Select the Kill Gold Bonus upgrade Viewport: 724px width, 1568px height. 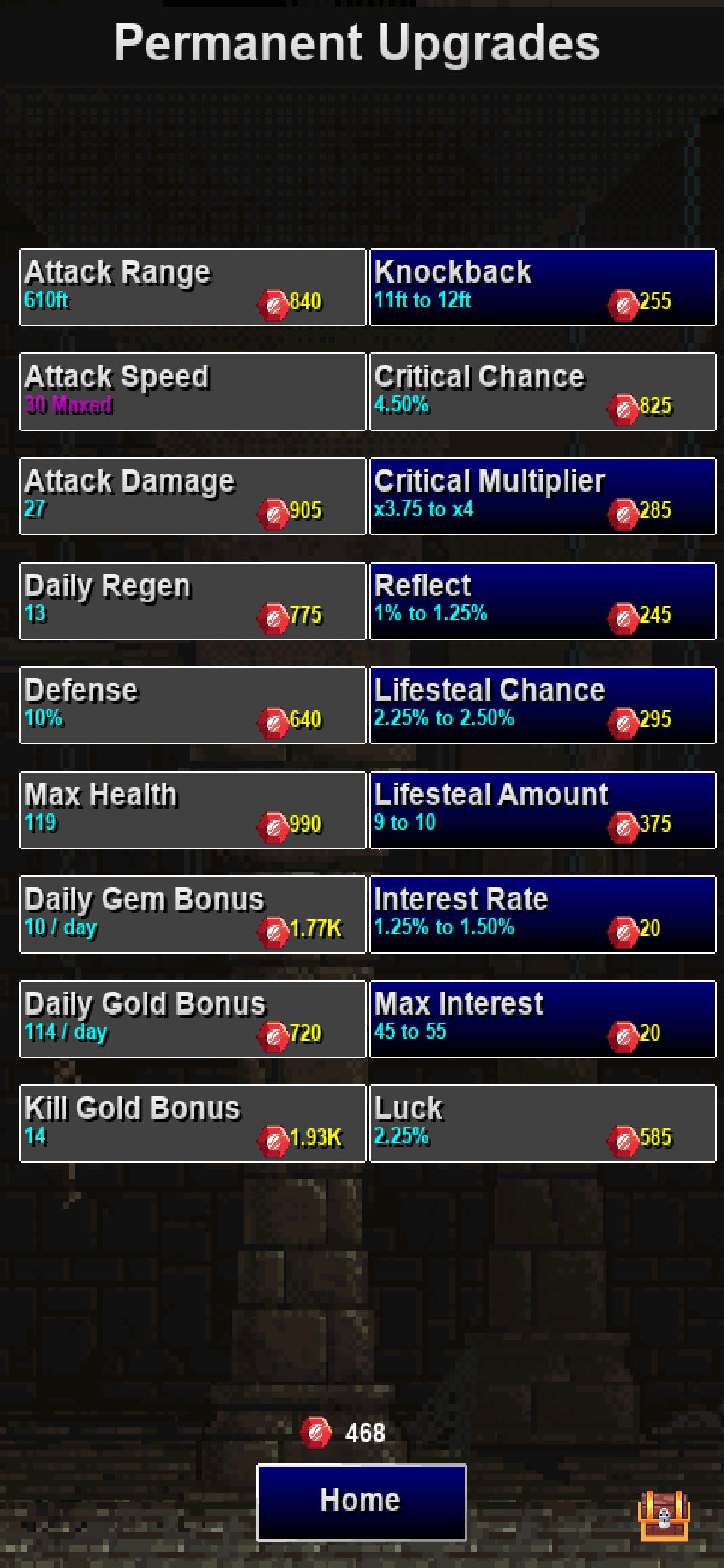point(192,1123)
